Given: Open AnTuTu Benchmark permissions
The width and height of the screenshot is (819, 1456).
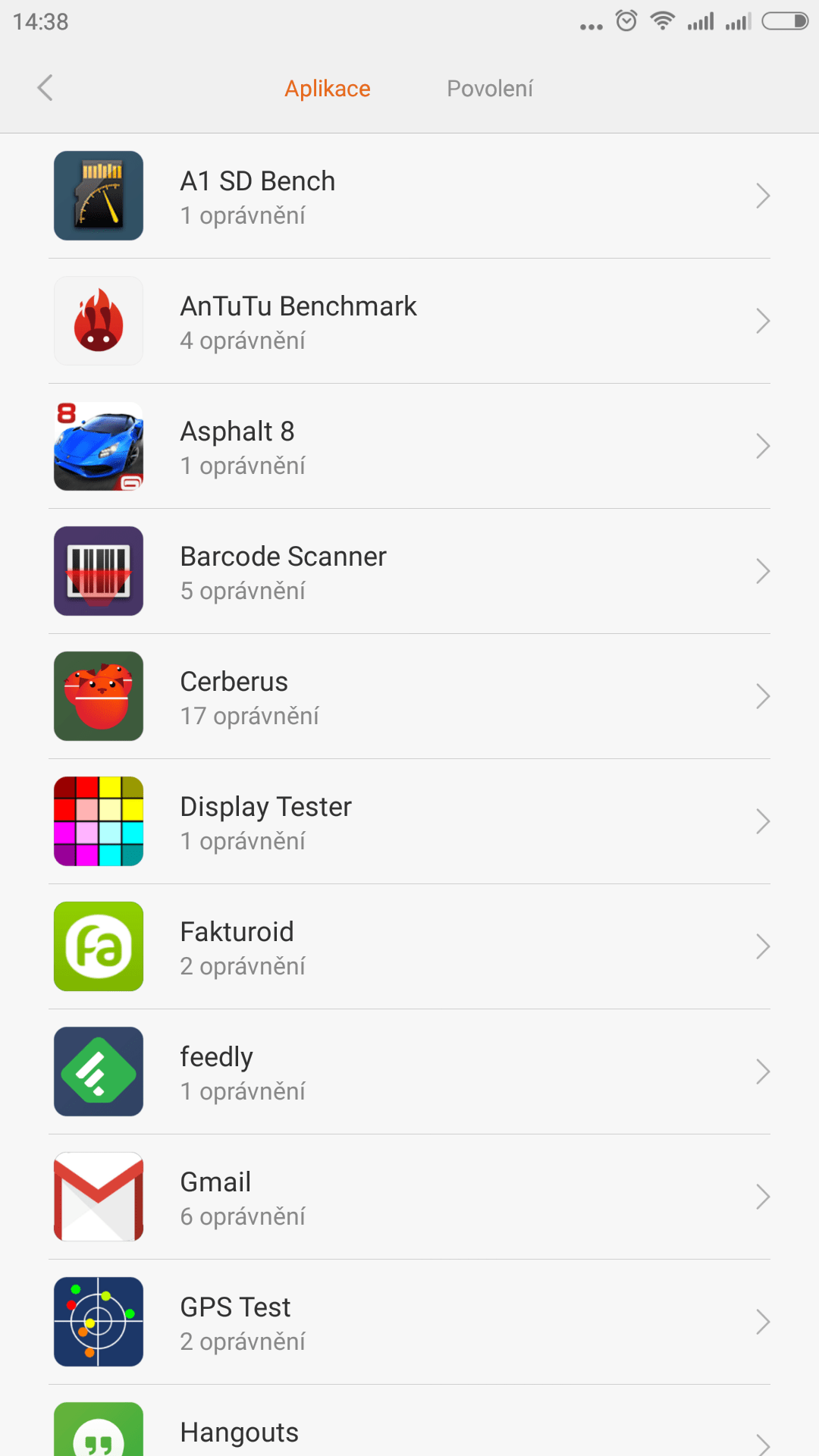Looking at the screenshot, I should 409,322.
